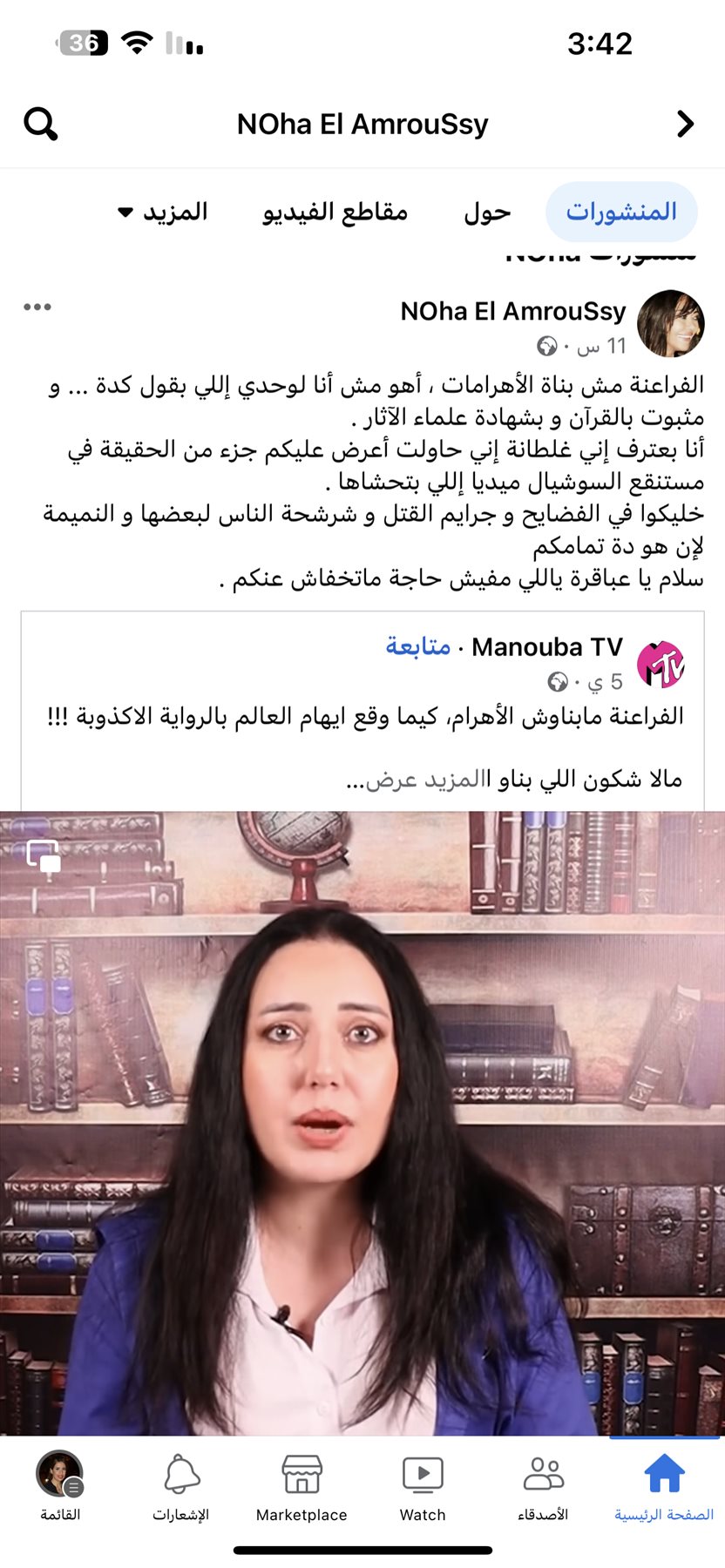Viewport: 725px width, 1568px height.
Task: Open the الإشعارات notifications tab
Action: coord(181,1489)
